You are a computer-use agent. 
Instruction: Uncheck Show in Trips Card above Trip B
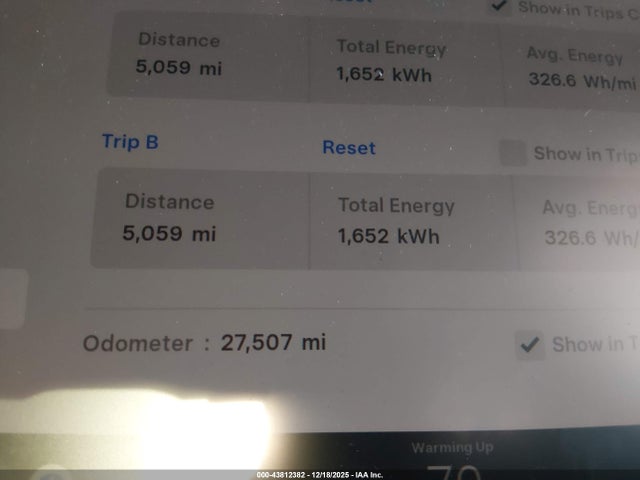[x=501, y=6]
